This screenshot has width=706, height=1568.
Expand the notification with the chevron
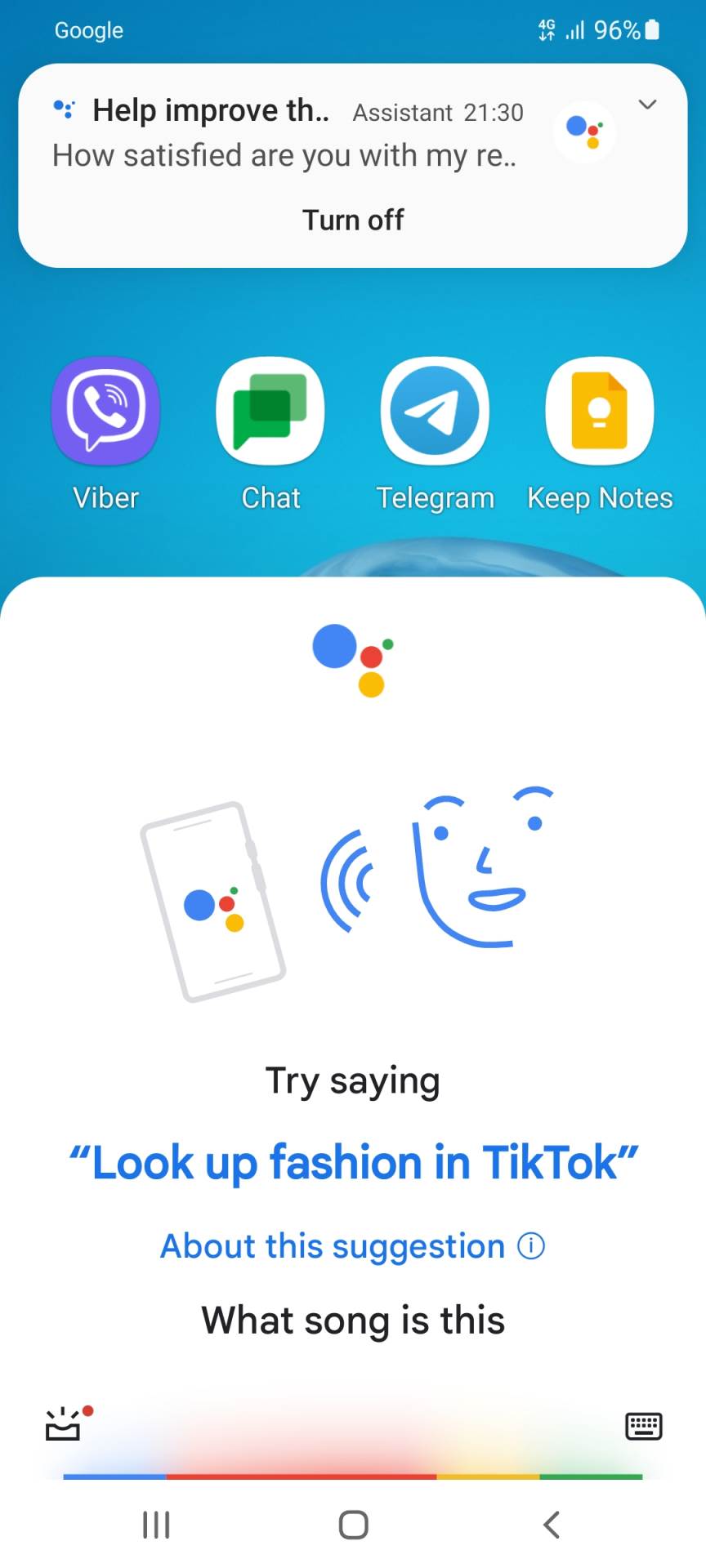(647, 105)
